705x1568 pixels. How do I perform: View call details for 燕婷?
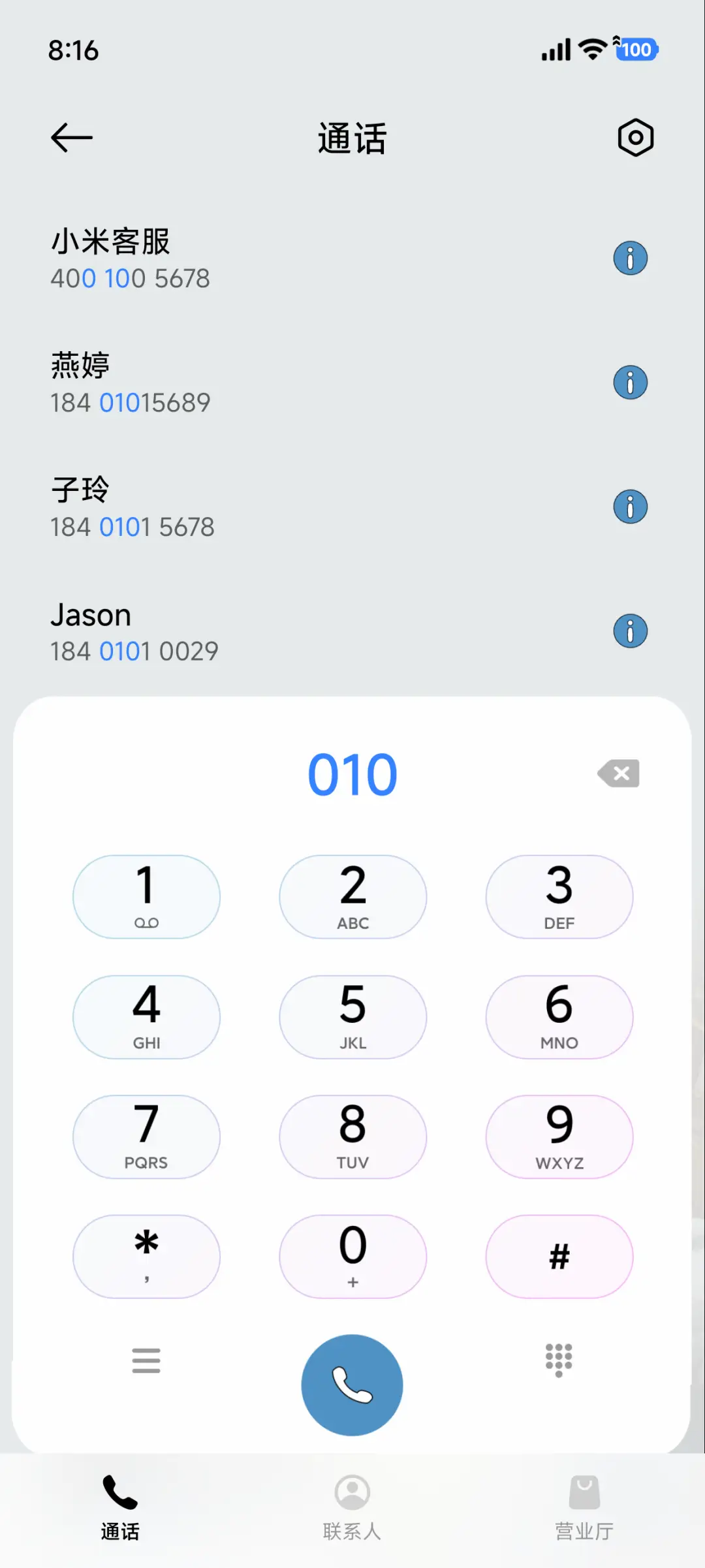(630, 383)
